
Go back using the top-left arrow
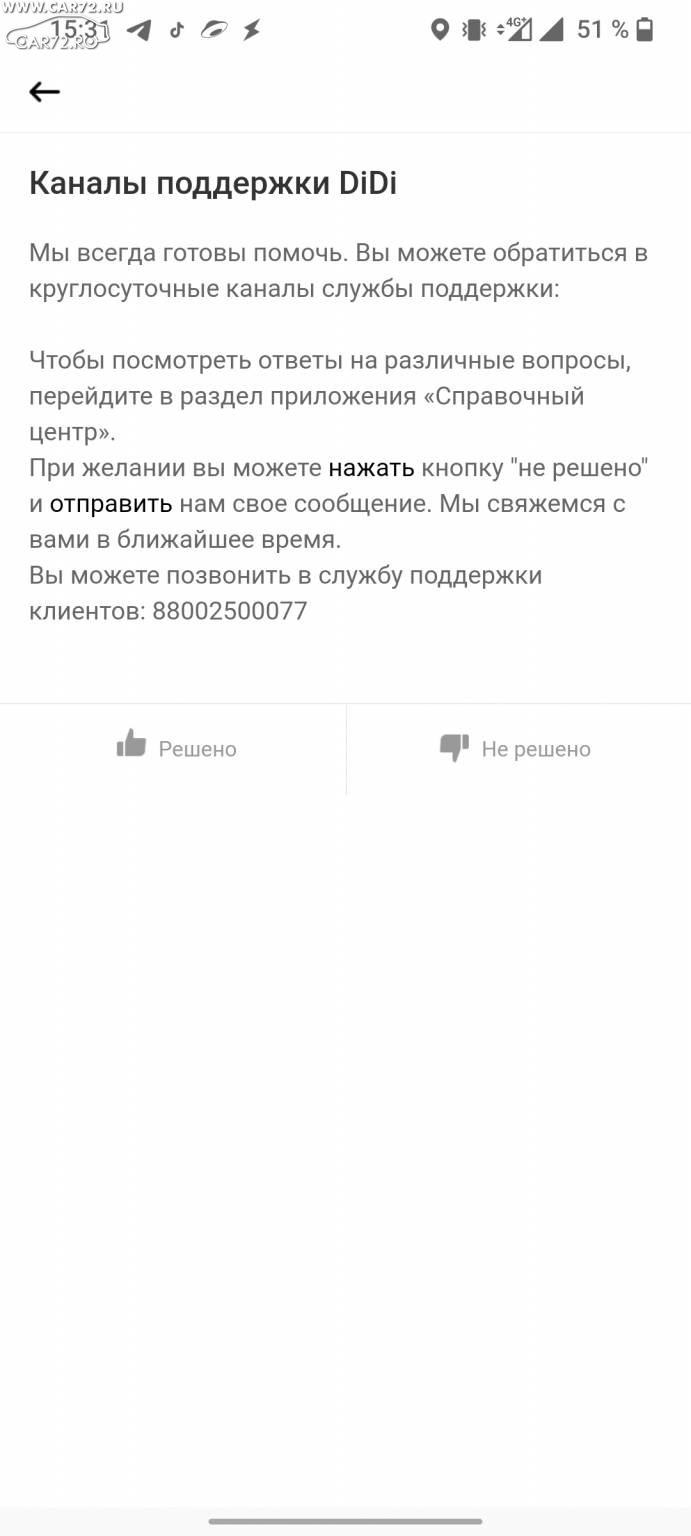click(44, 92)
